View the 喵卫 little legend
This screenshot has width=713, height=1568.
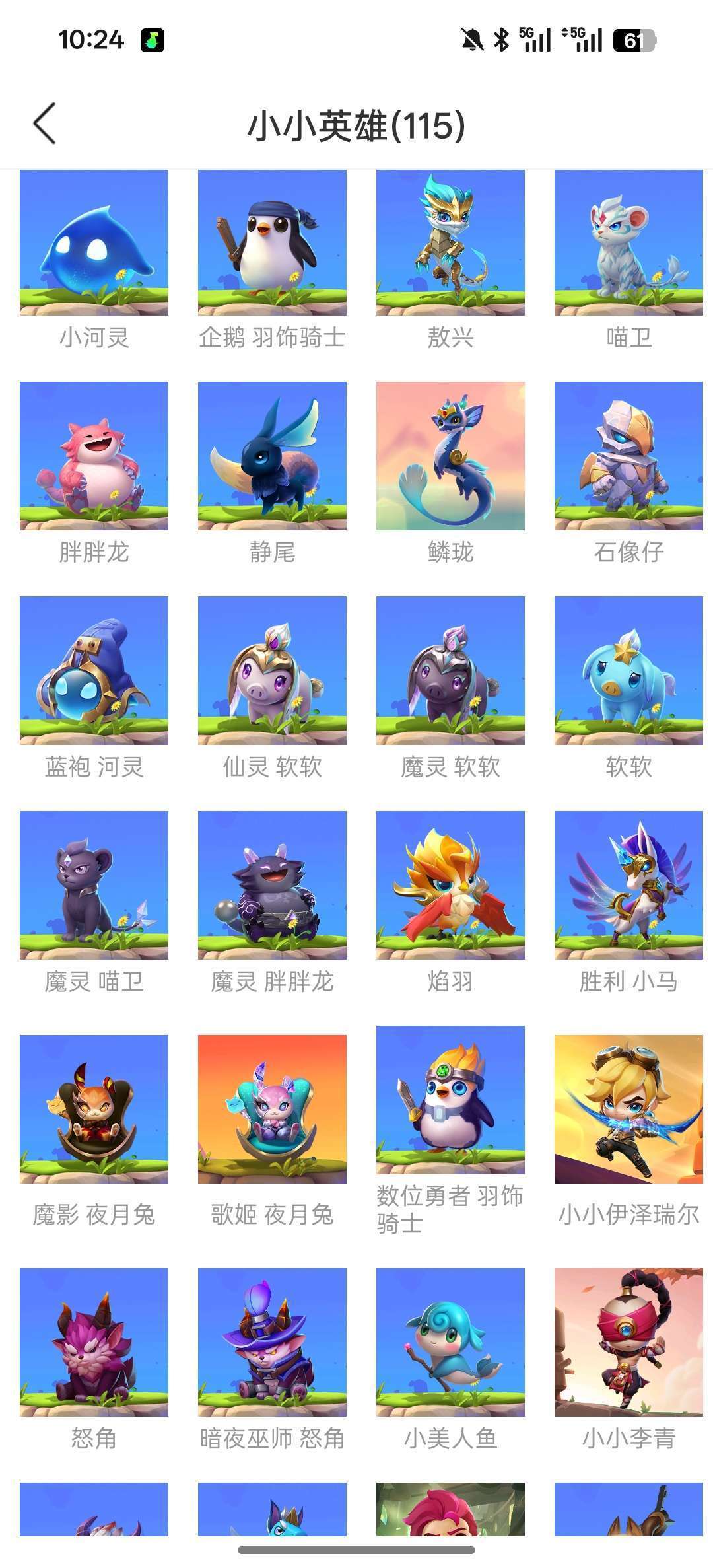628,242
